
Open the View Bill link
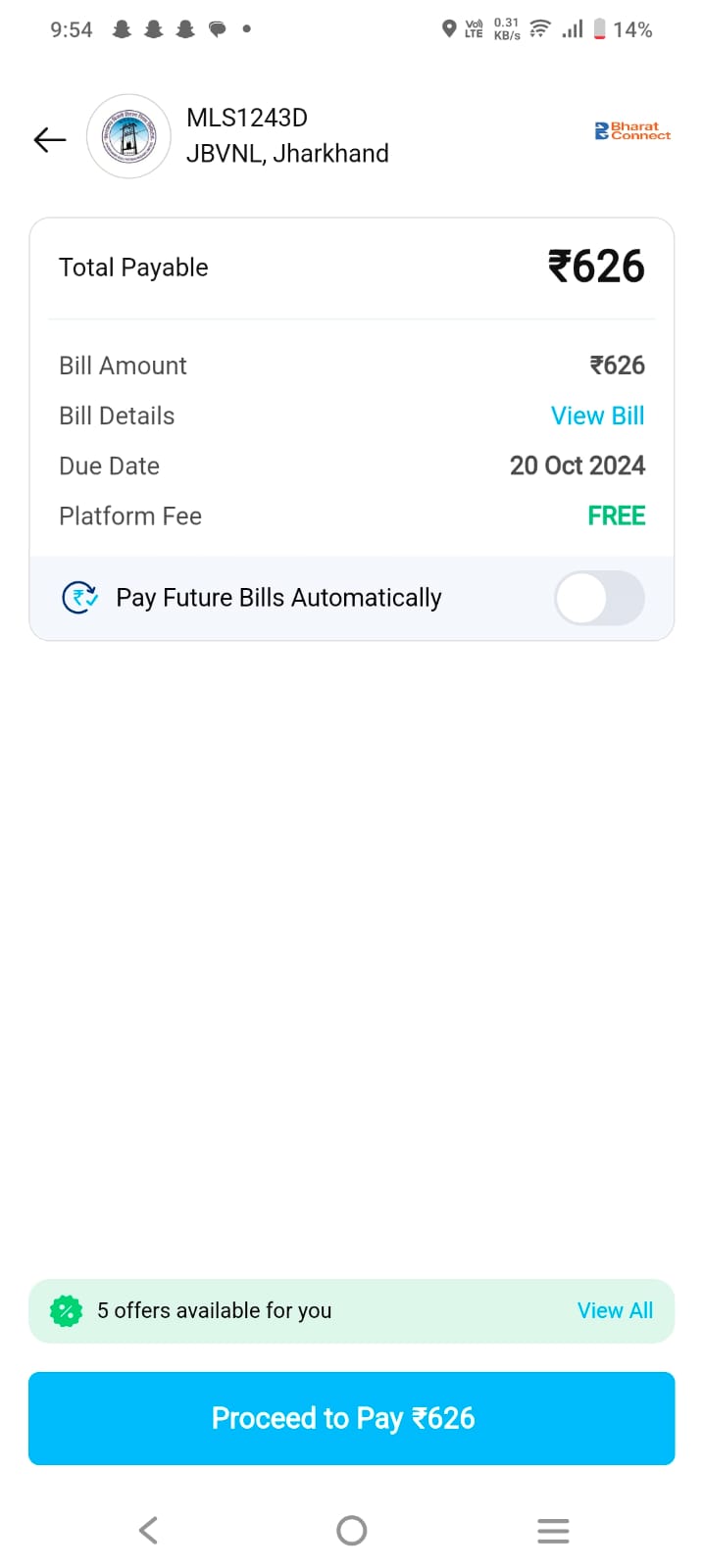[597, 416]
